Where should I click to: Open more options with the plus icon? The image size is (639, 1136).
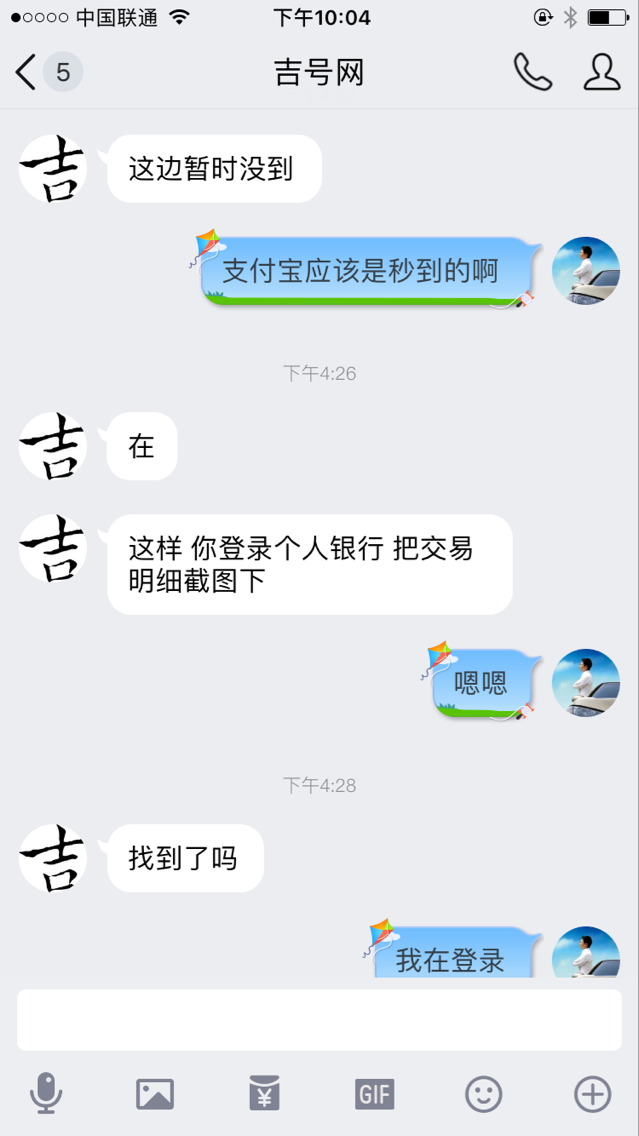tap(592, 1094)
